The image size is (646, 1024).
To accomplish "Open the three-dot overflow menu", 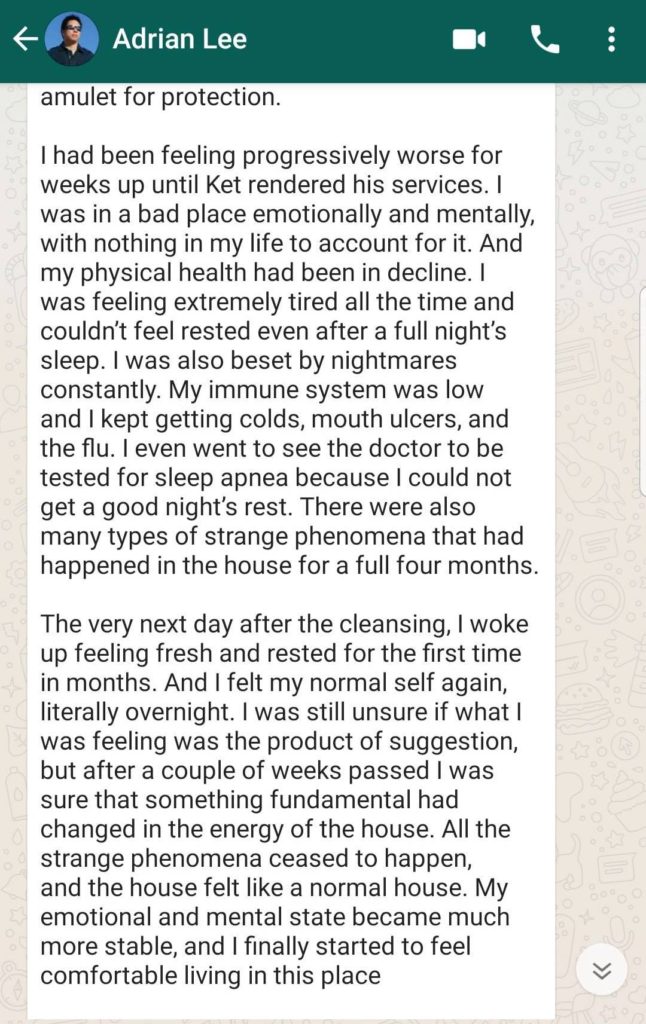I will [x=611, y=40].
